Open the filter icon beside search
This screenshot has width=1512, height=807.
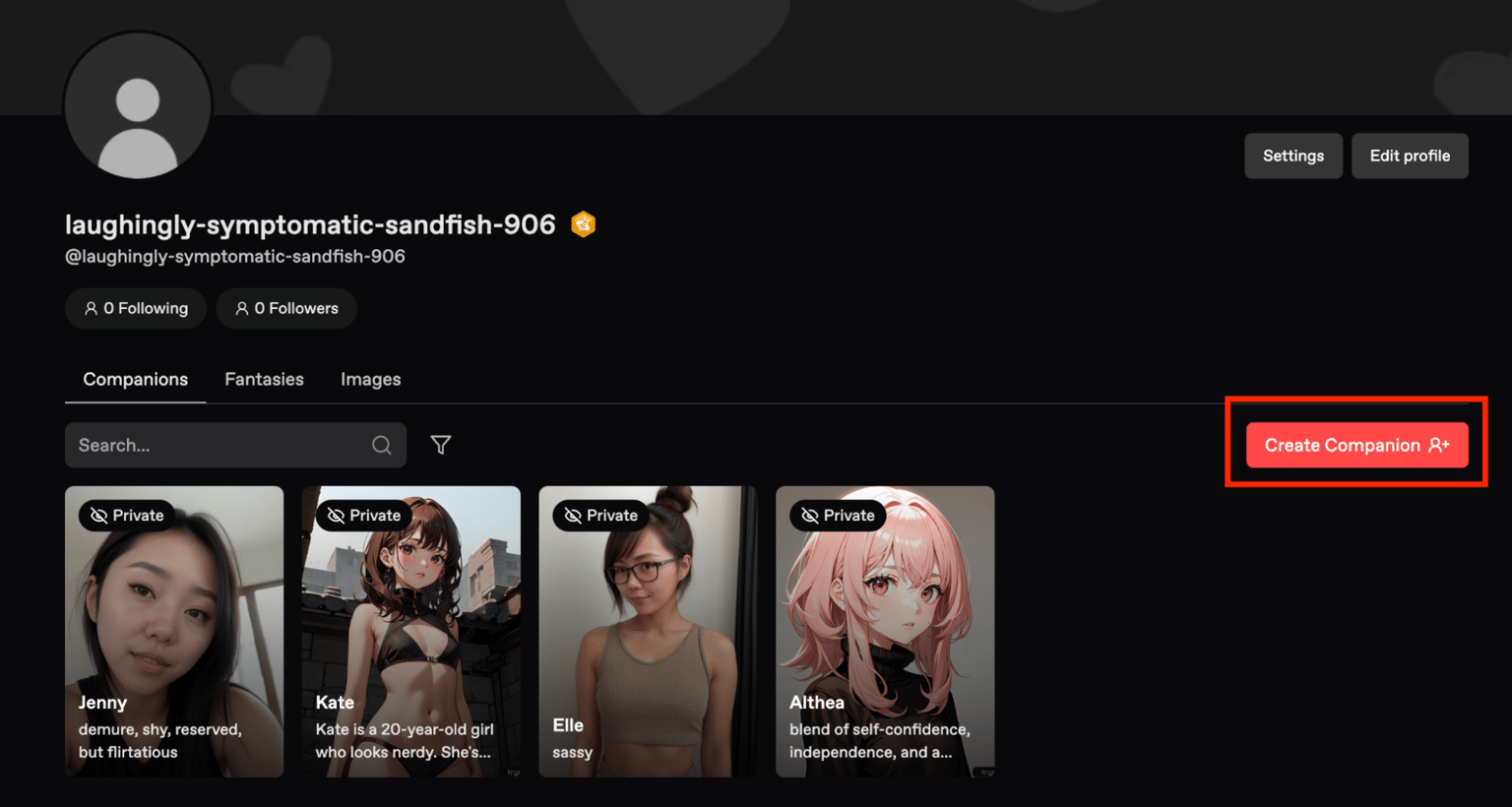(441, 445)
